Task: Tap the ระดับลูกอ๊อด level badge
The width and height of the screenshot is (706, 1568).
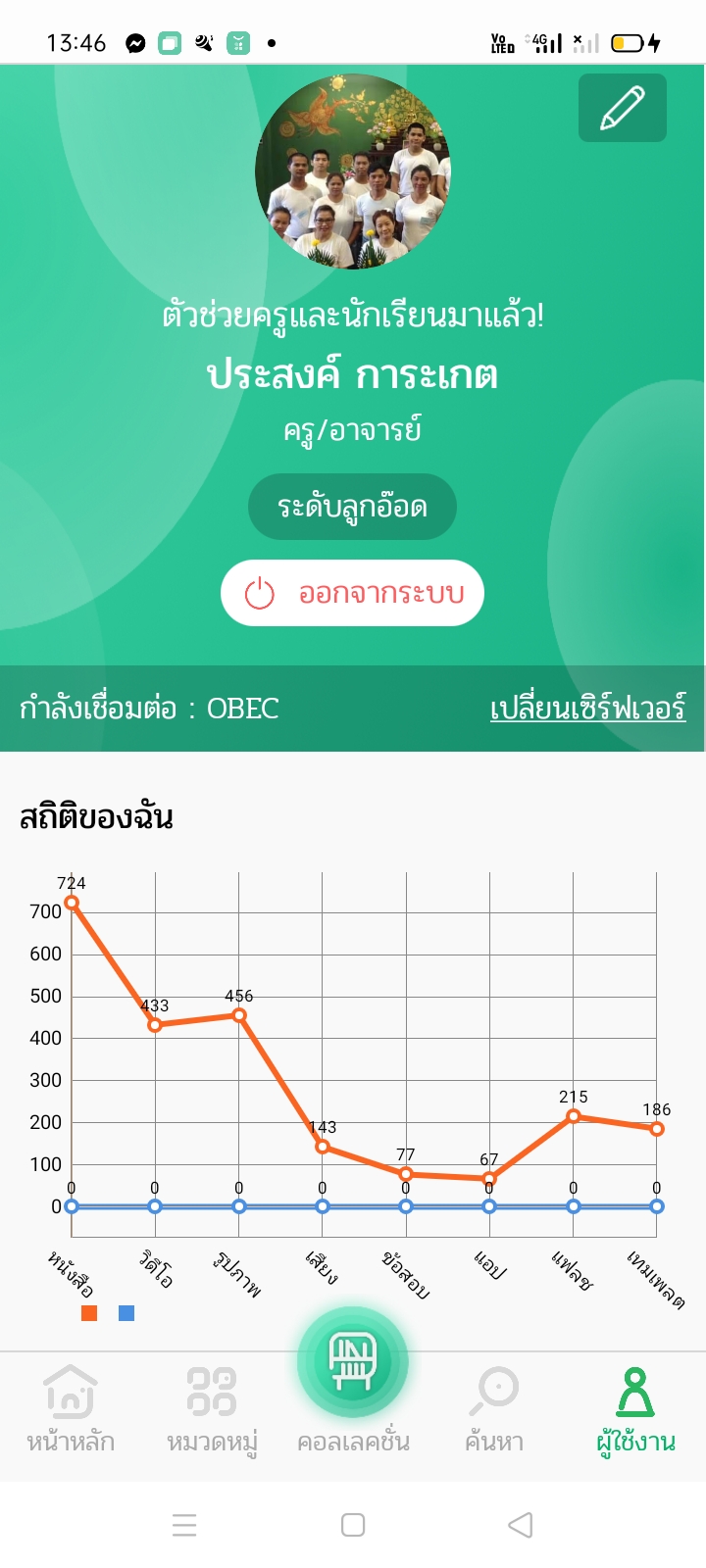Action: (x=353, y=507)
